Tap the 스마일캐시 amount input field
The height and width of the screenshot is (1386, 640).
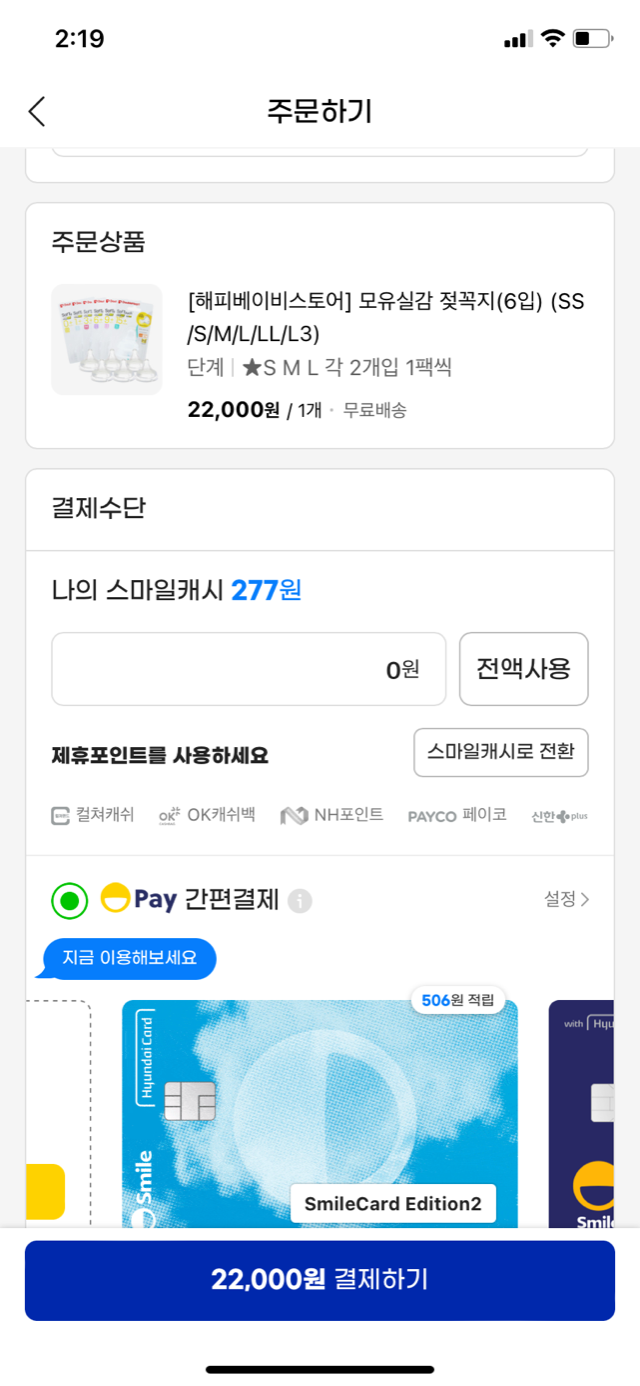[248, 669]
